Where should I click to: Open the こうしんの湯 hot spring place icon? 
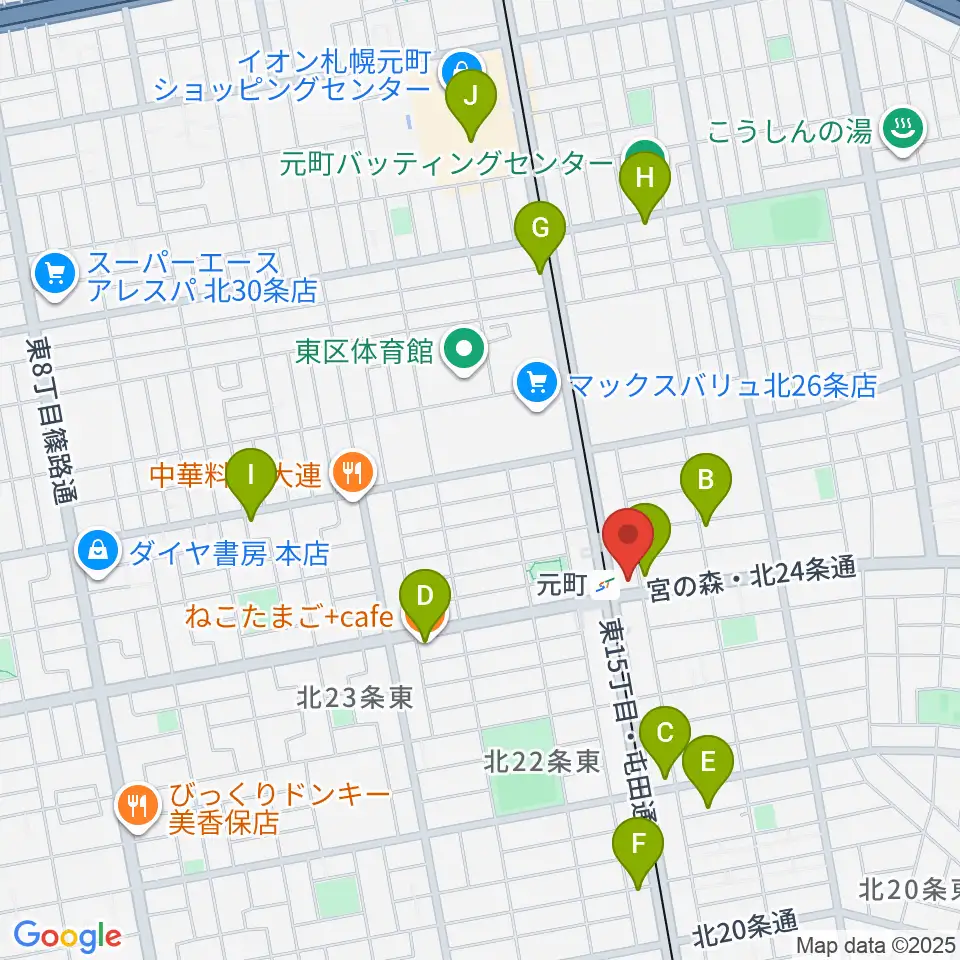click(x=904, y=130)
